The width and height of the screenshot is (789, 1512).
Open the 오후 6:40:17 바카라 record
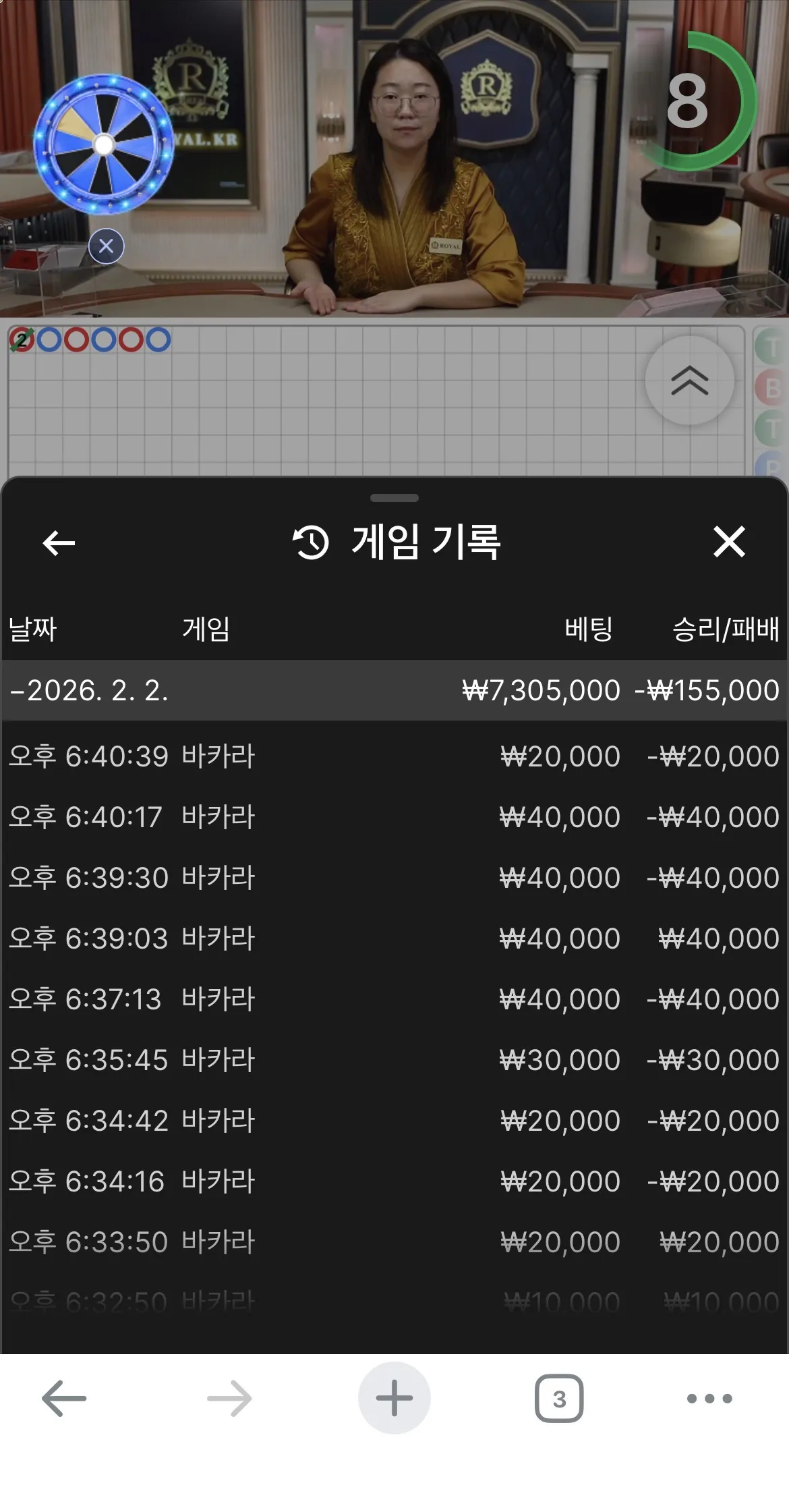pyautogui.click(x=394, y=817)
